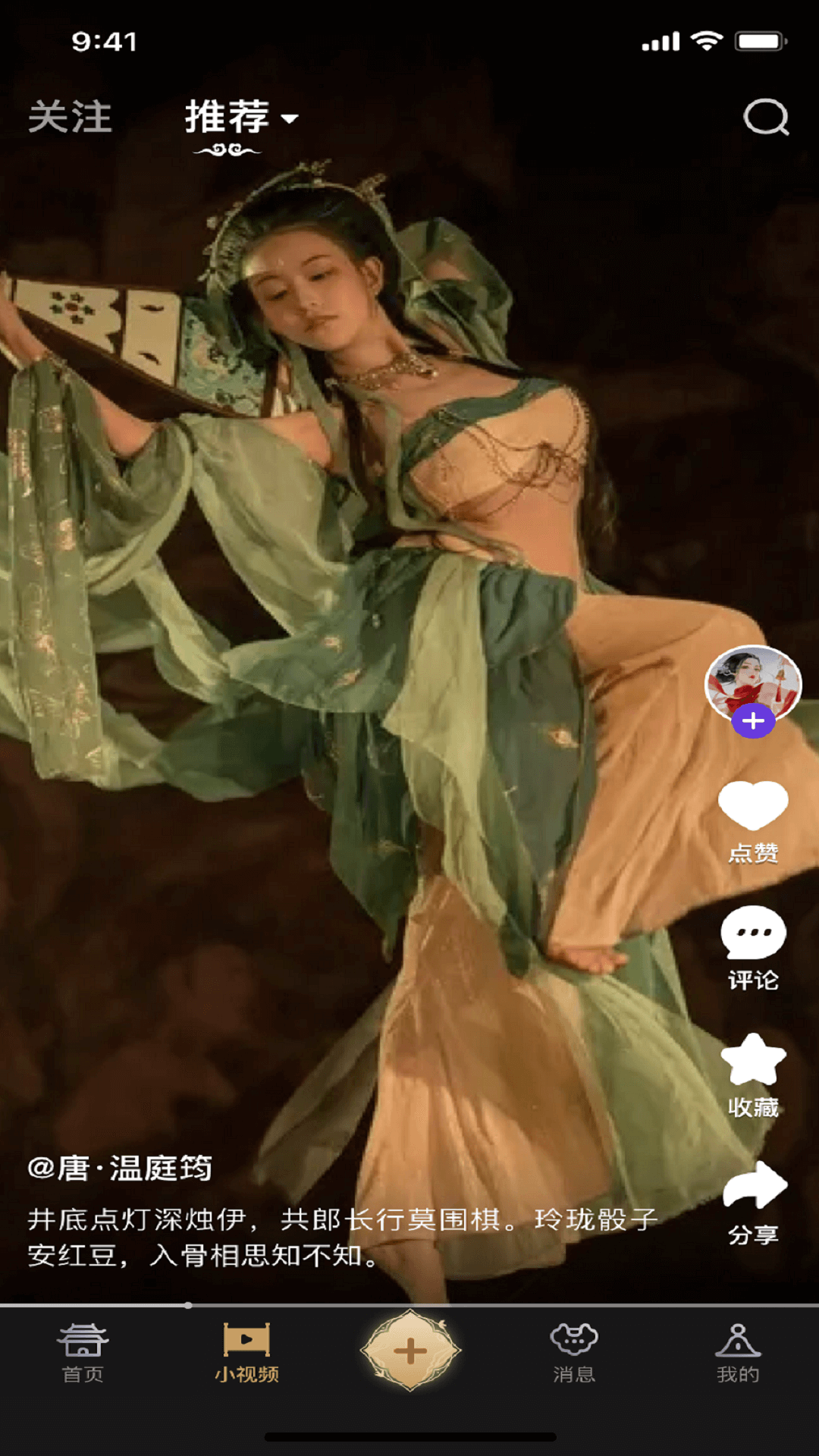The height and width of the screenshot is (1456, 819).
Task: Open profile of @唐·温庭筠
Action: (120, 1169)
